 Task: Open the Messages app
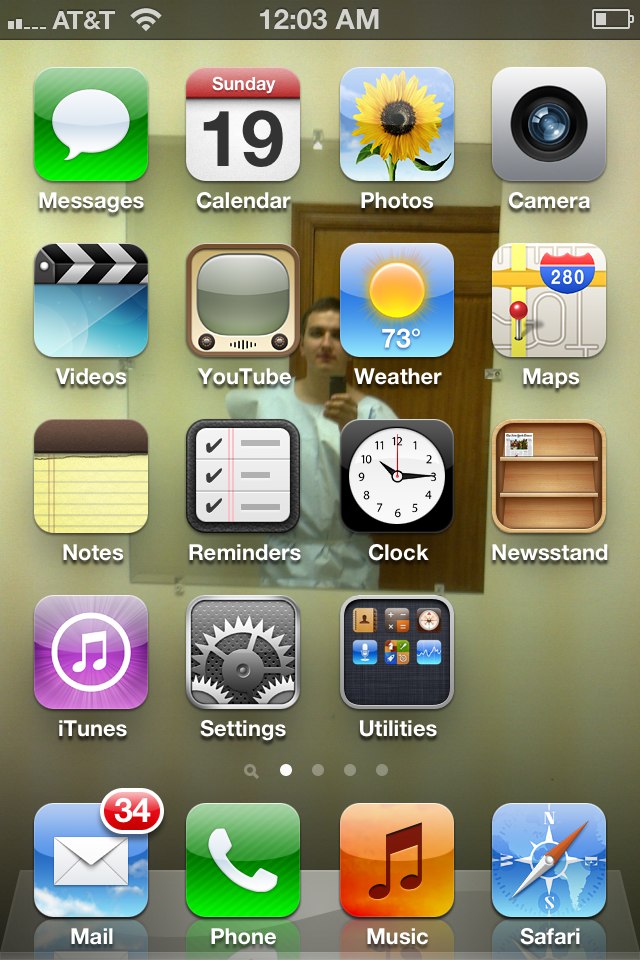point(91,125)
